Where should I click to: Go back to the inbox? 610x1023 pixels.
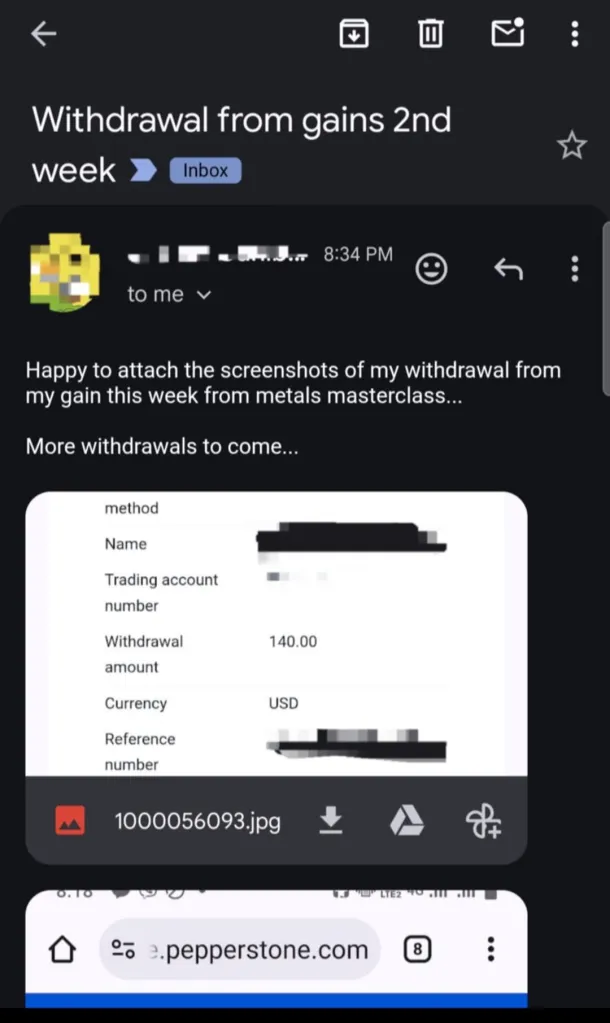tap(44, 34)
